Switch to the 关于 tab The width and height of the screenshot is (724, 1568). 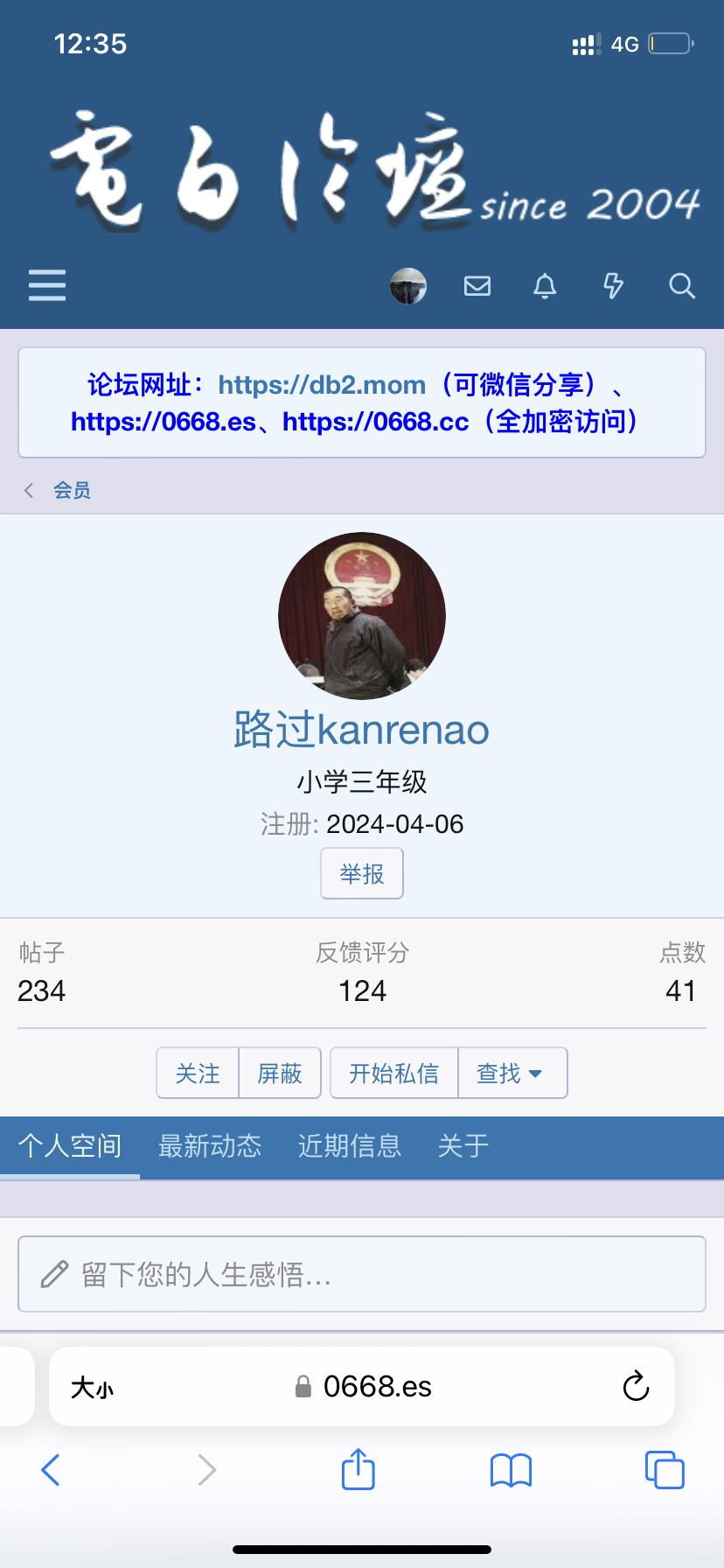[x=463, y=1146]
